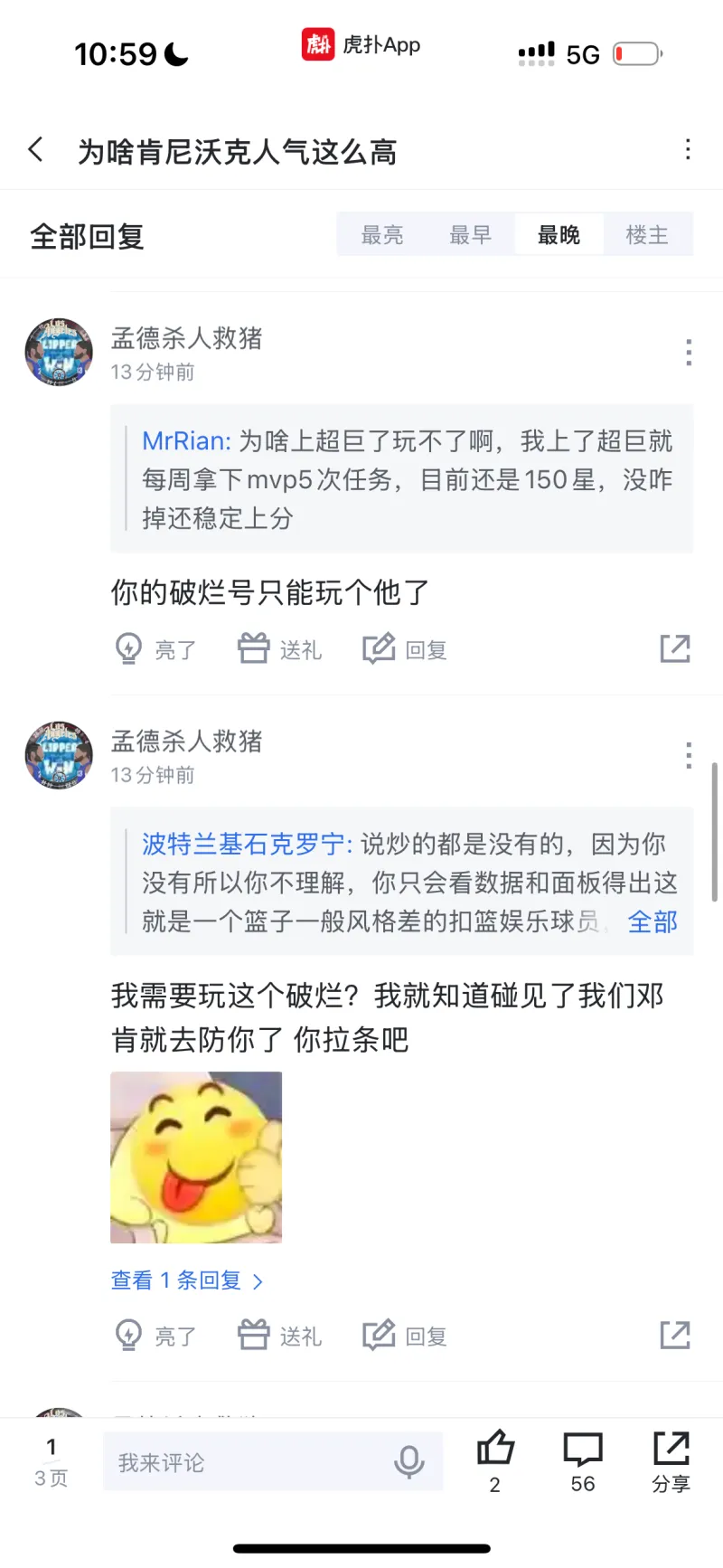The image size is (723, 1568).
Task: Send a gift to the reply quoting MrRian
Action: point(280,649)
